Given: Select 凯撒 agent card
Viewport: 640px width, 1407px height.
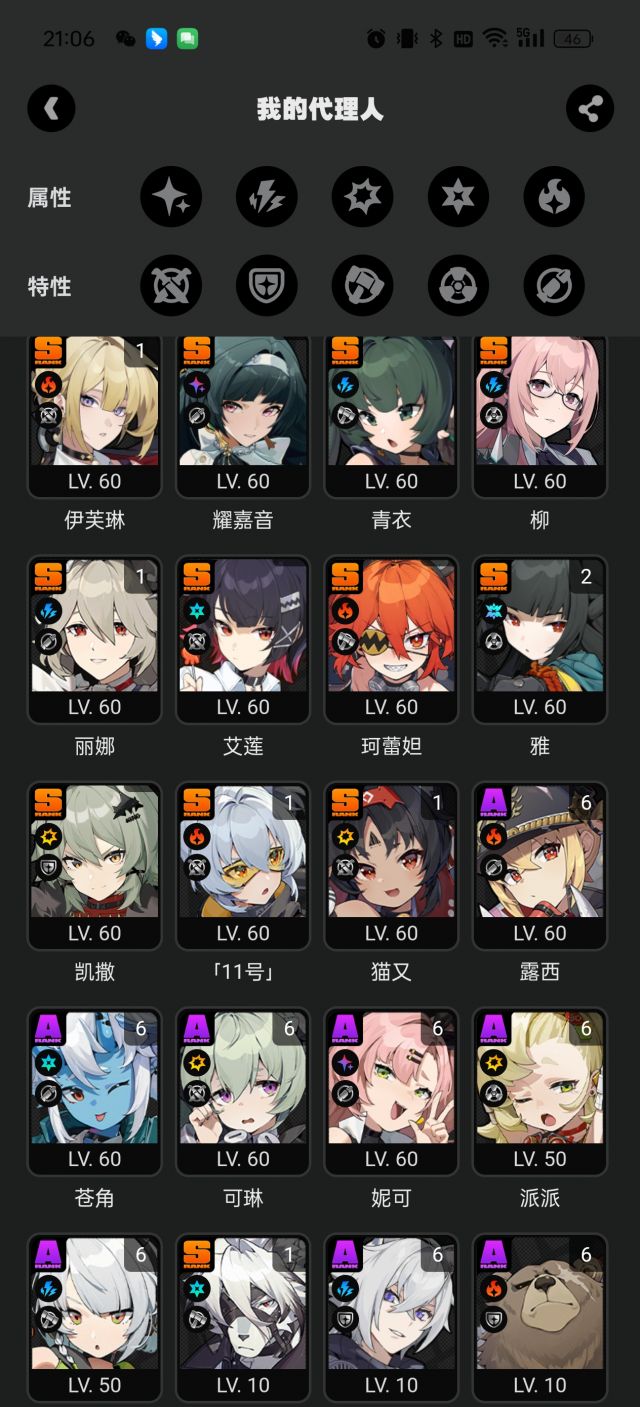Looking at the screenshot, I should tap(95, 866).
